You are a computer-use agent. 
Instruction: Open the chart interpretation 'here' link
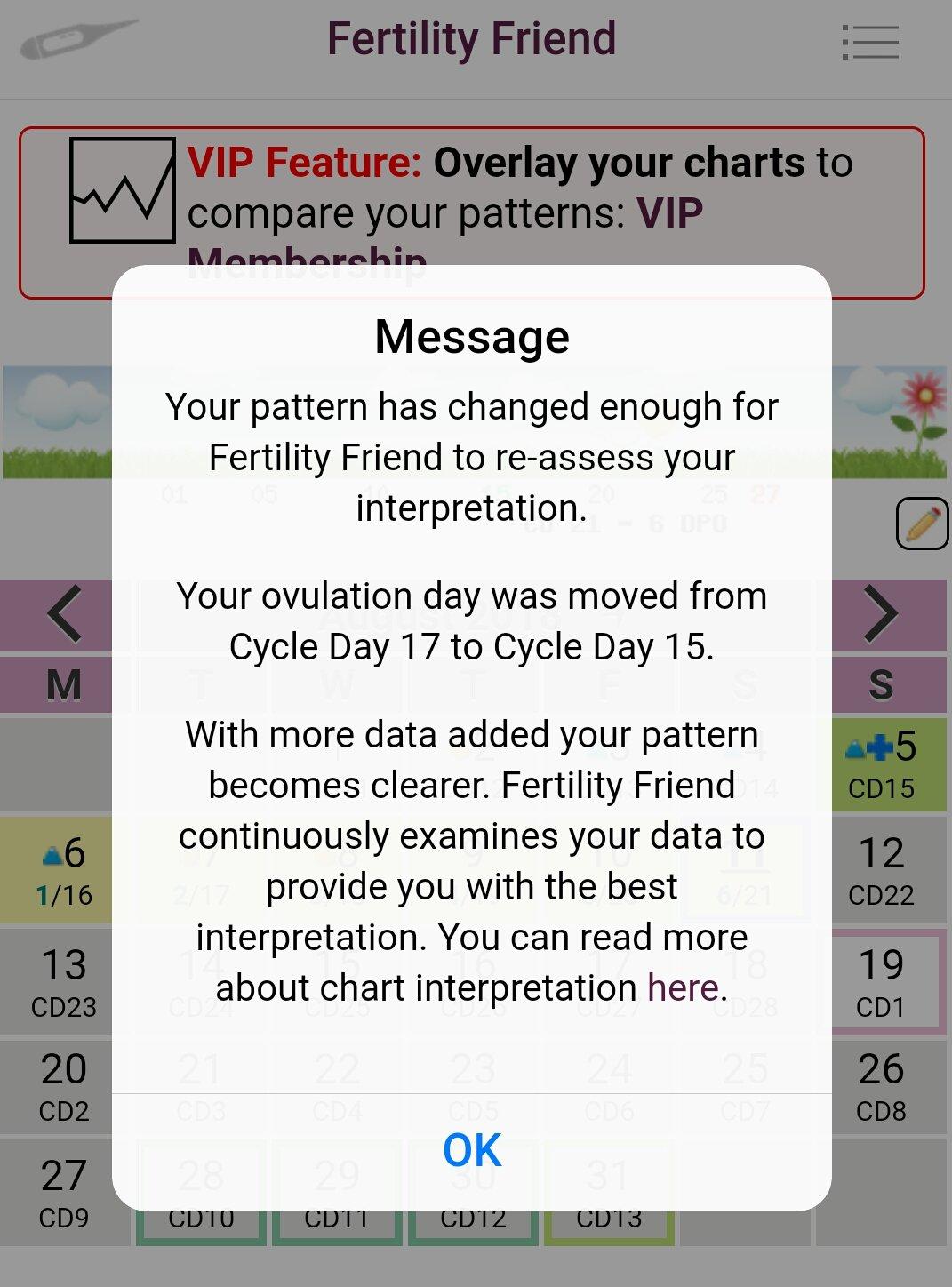point(683,987)
